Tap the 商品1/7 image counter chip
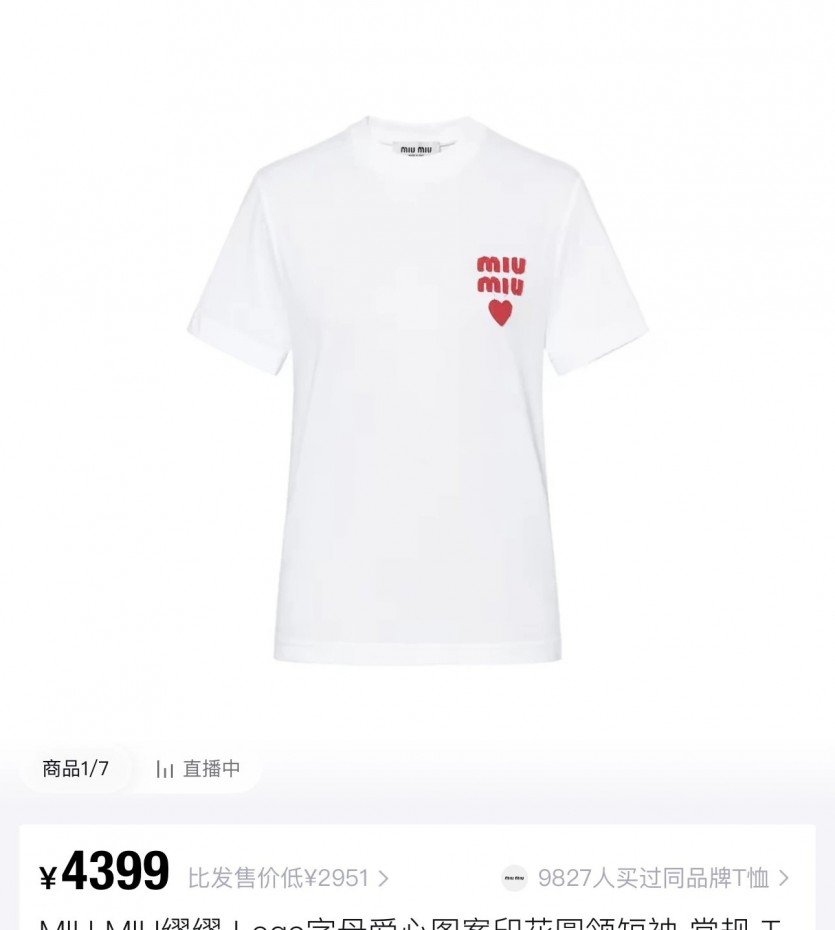 pyautogui.click(x=75, y=768)
